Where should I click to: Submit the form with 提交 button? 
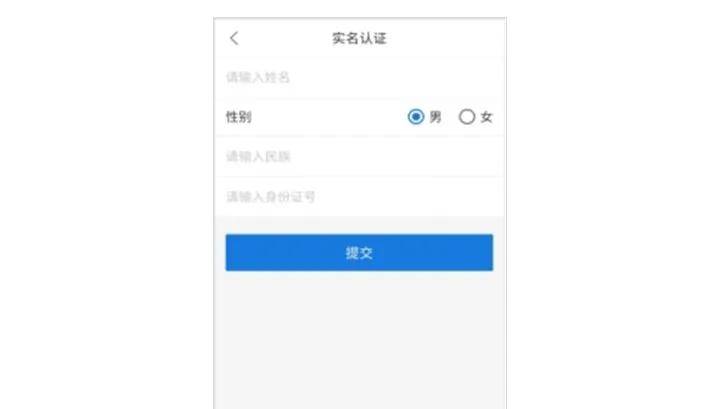point(359,253)
